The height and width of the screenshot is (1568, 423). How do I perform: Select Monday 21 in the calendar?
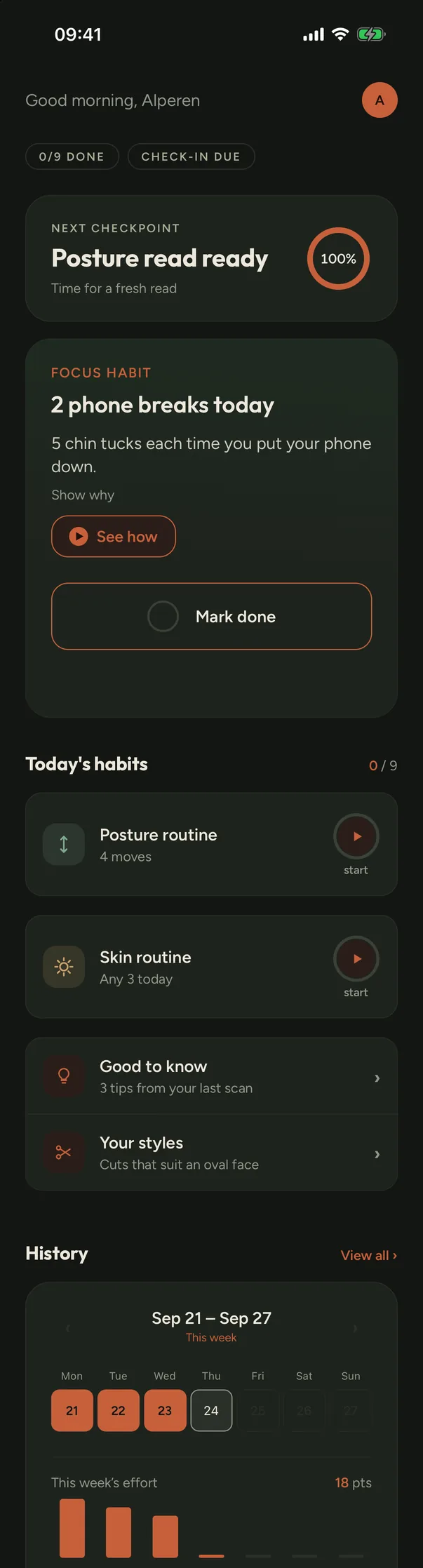(x=72, y=1410)
